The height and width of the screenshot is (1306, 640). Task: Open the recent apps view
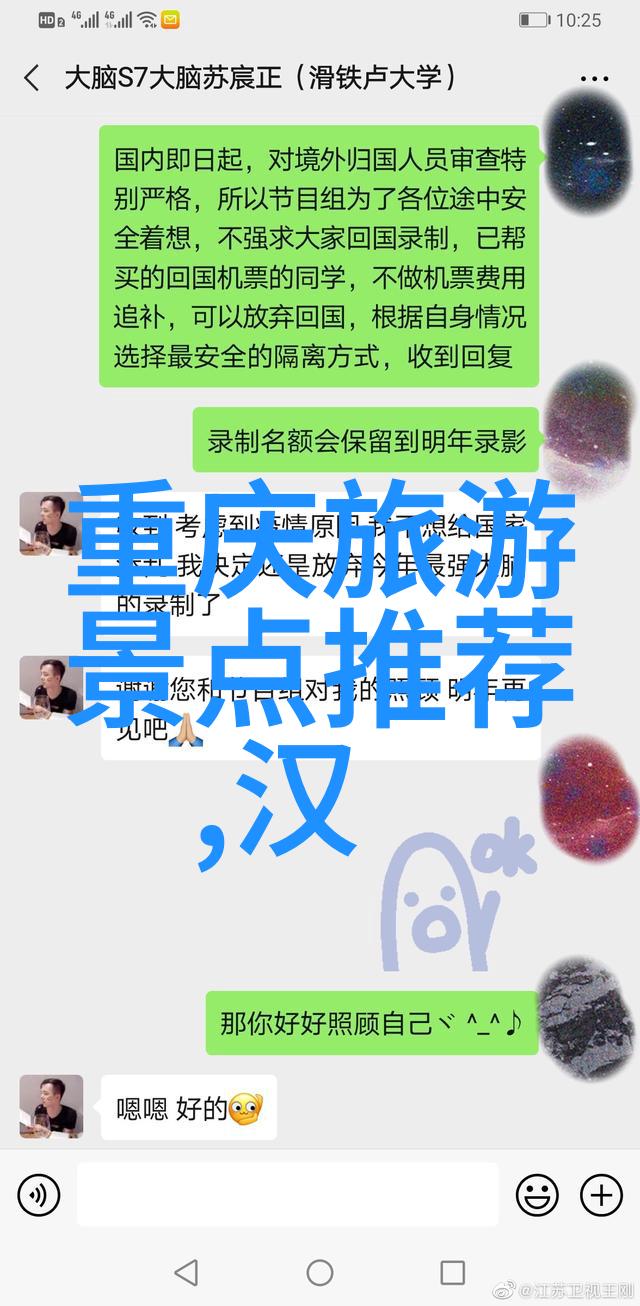pos(453,1273)
